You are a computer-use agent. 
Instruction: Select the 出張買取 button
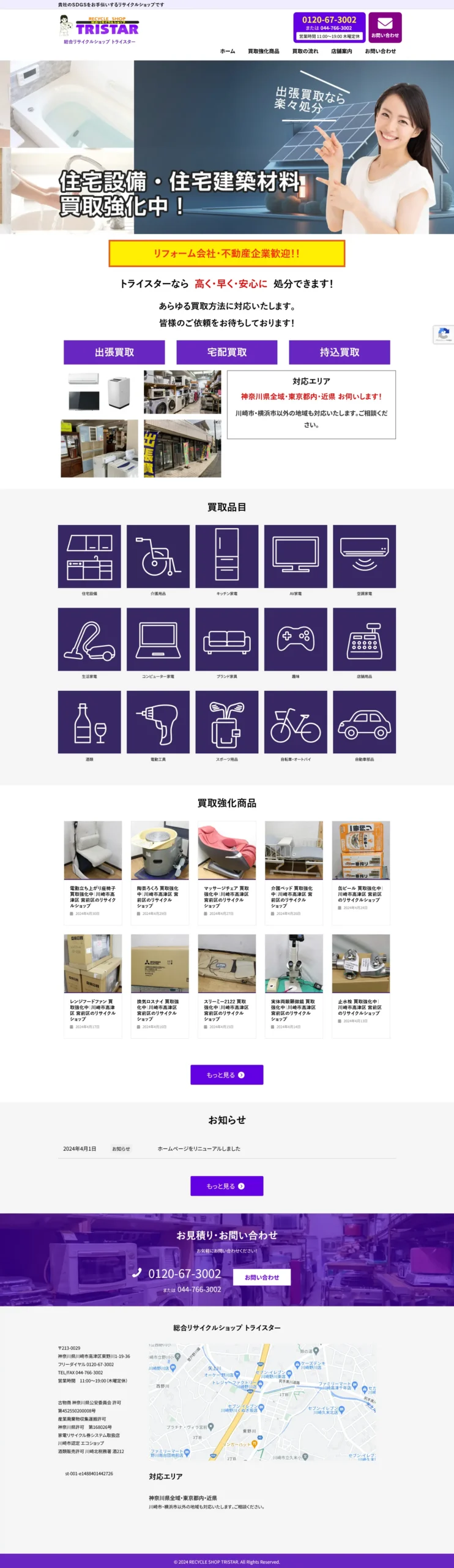coord(114,352)
